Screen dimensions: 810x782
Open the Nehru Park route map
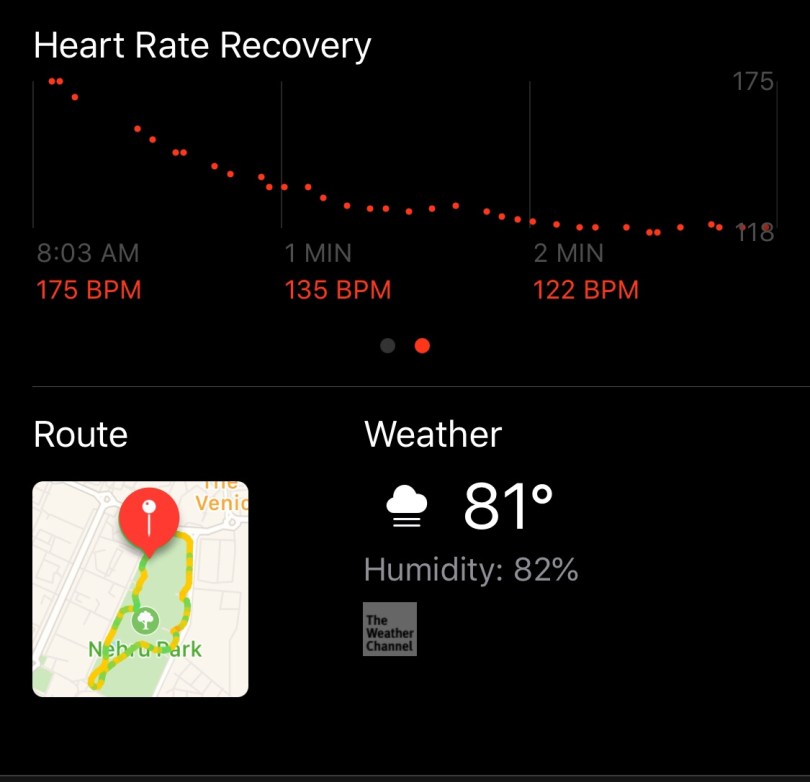[x=140, y=589]
